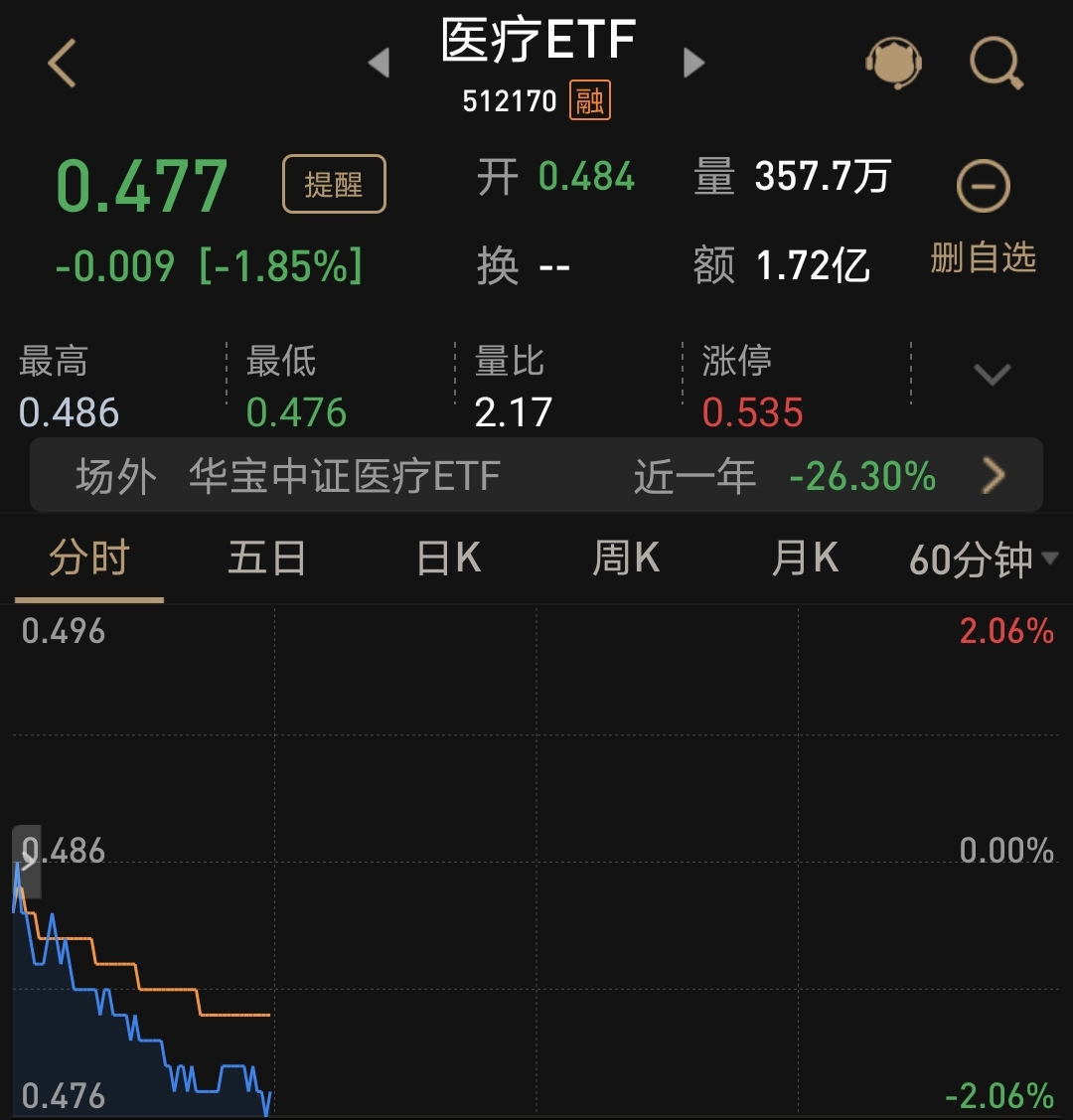Image resolution: width=1073 pixels, height=1120 pixels.
Task: Open the 60分钟 interval dropdown
Action: click(979, 559)
